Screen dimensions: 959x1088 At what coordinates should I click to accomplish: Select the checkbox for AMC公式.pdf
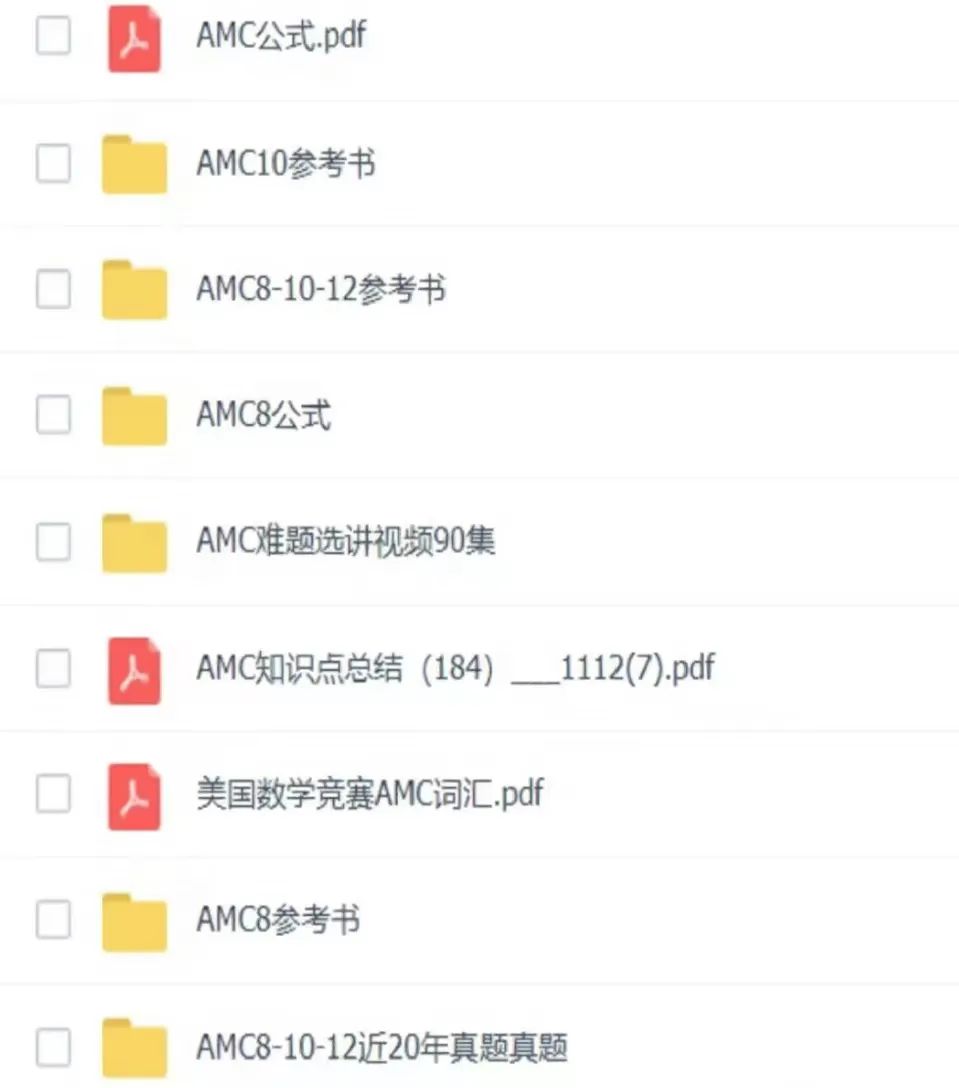[53, 37]
